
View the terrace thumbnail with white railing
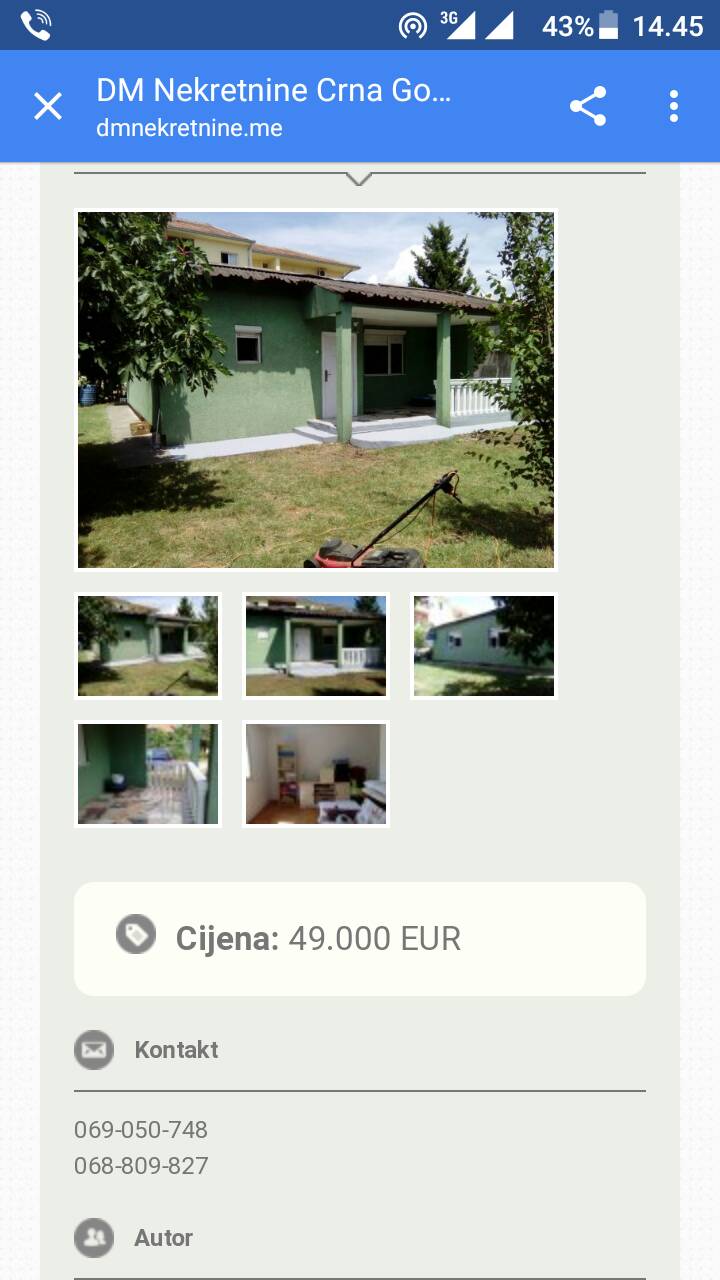click(148, 774)
